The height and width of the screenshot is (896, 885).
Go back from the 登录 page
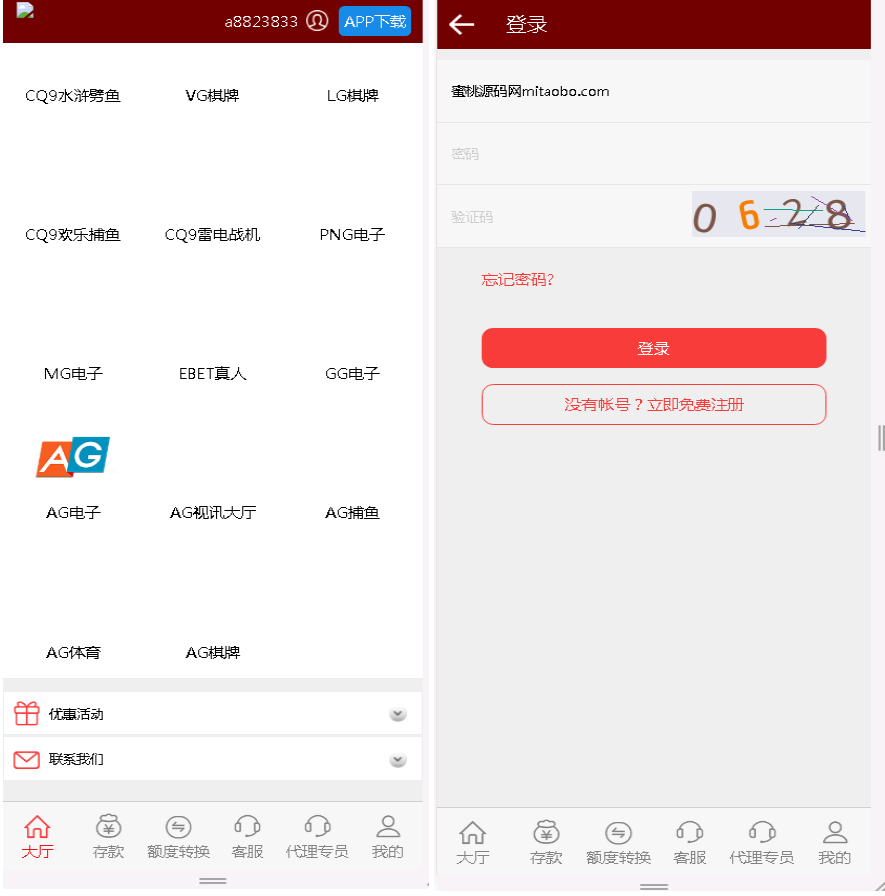[461, 24]
